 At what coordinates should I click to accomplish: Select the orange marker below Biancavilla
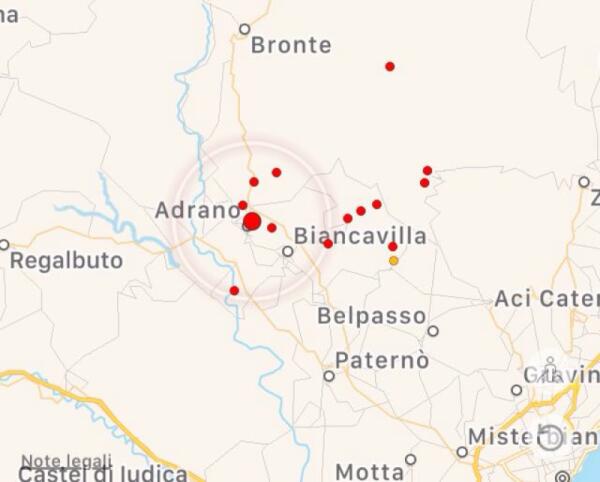pos(393,261)
